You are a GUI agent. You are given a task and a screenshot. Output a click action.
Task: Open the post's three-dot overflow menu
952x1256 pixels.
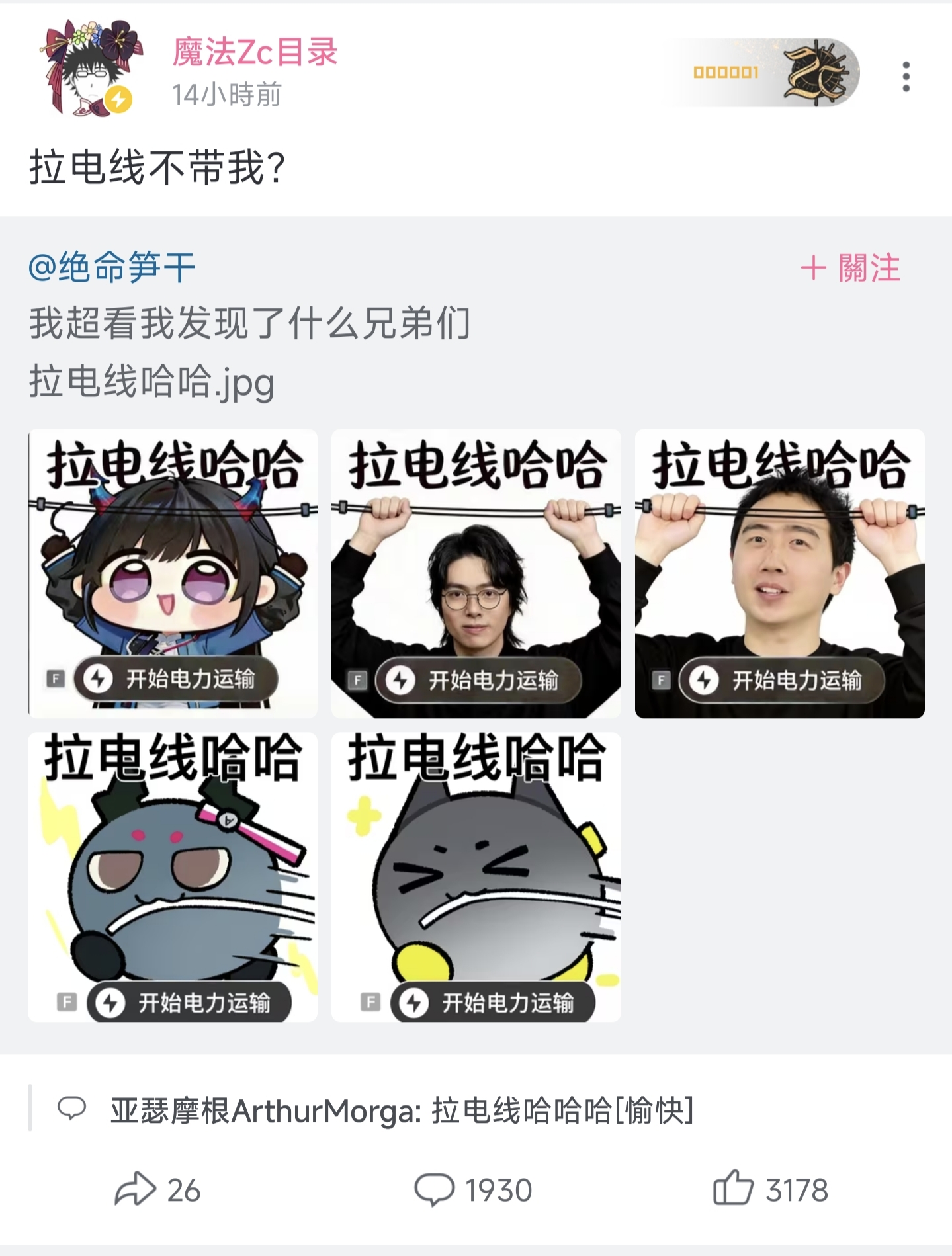tap(906, 77)
